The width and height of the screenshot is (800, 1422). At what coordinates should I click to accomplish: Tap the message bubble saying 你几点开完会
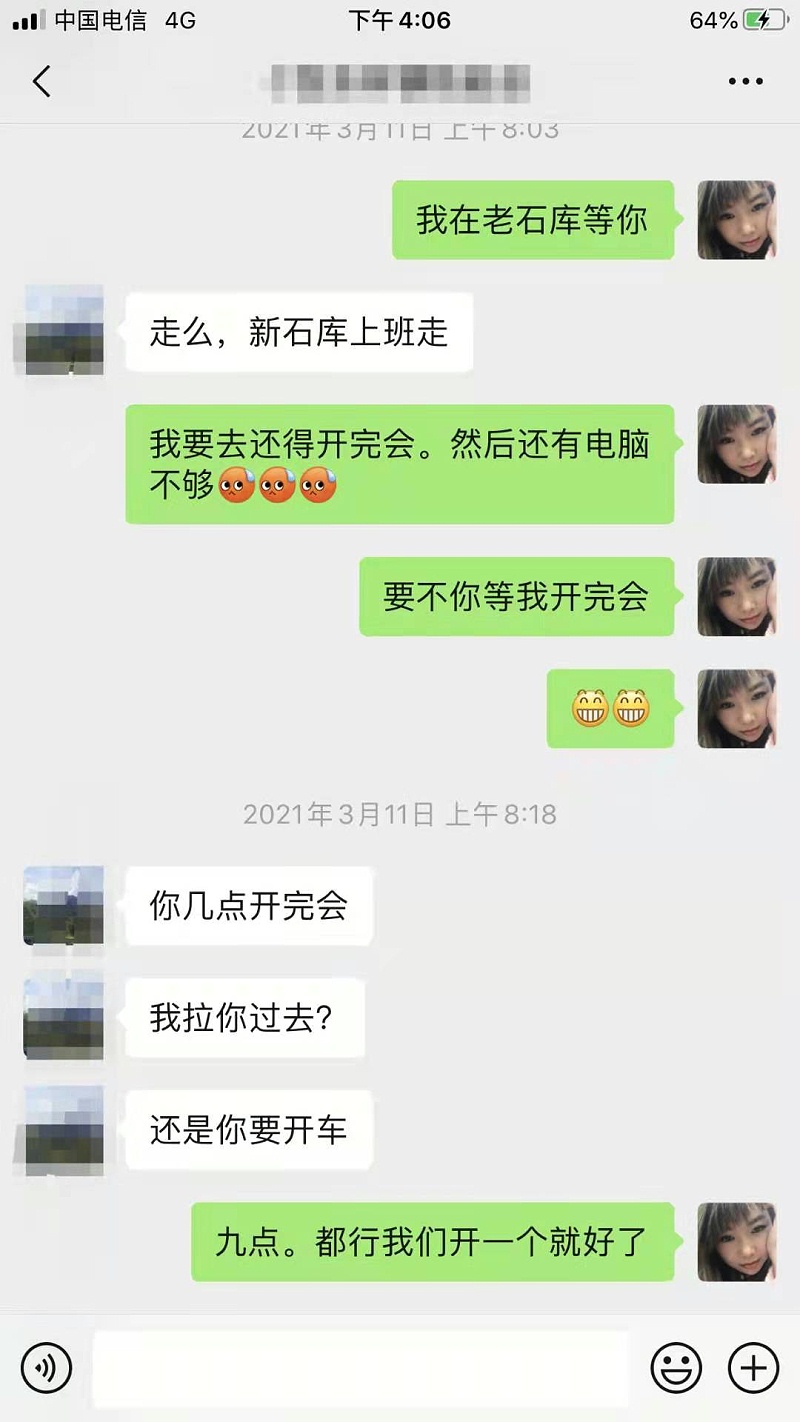247,906
